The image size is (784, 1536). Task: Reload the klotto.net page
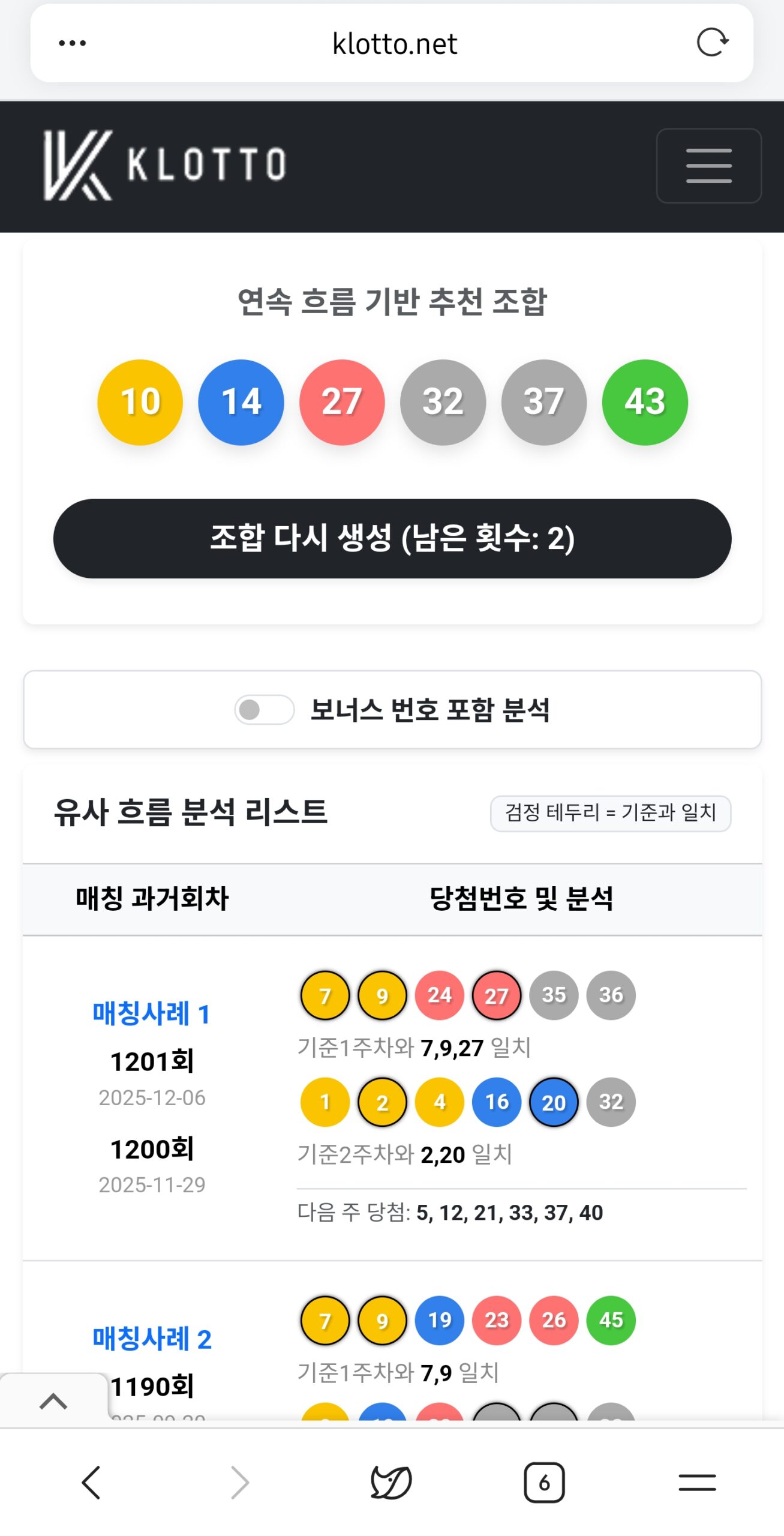[x=712, y=43]
